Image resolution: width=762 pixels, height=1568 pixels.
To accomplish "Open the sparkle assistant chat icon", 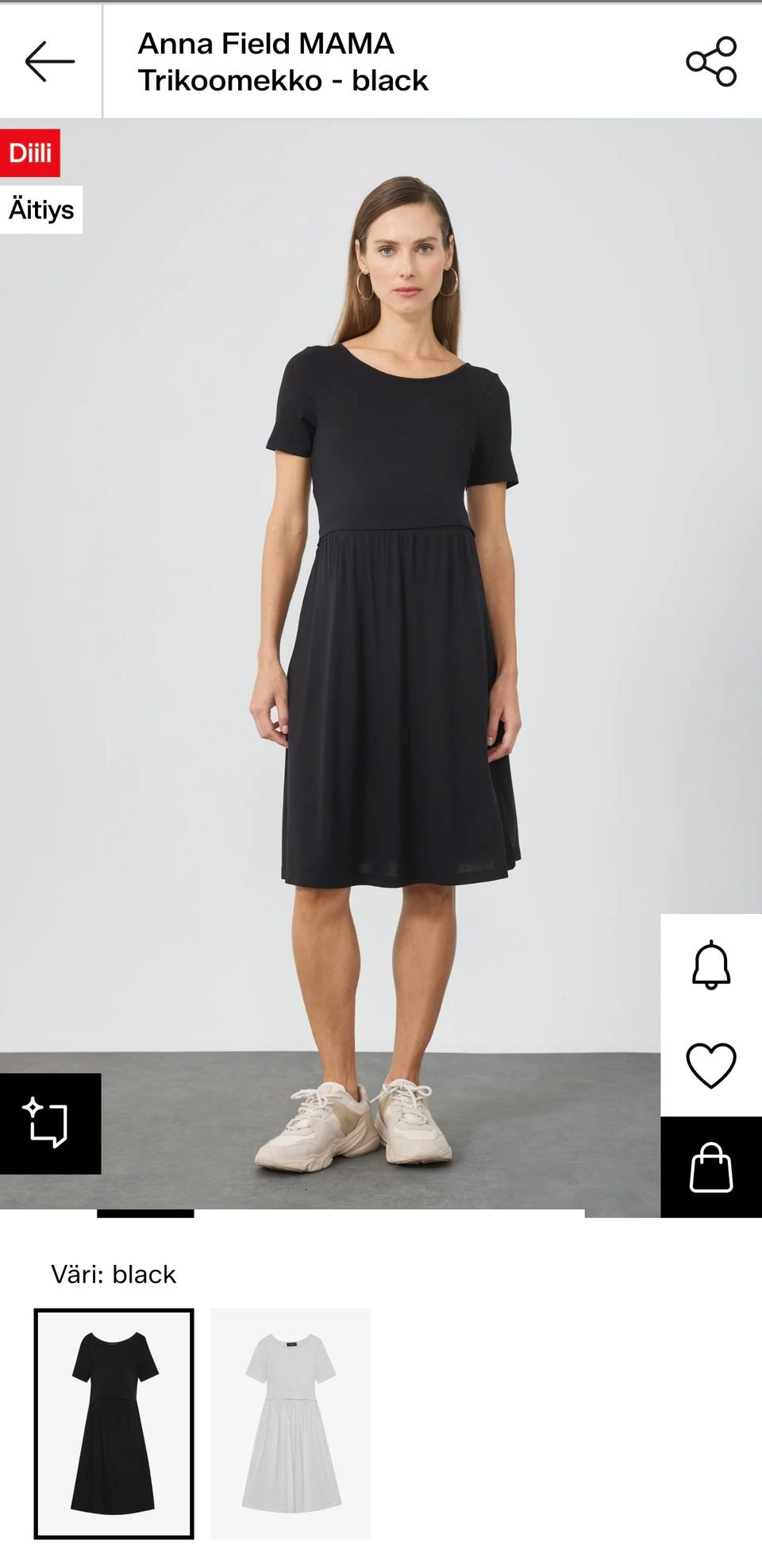I will pyautogui.click(x=49, y=1123).
